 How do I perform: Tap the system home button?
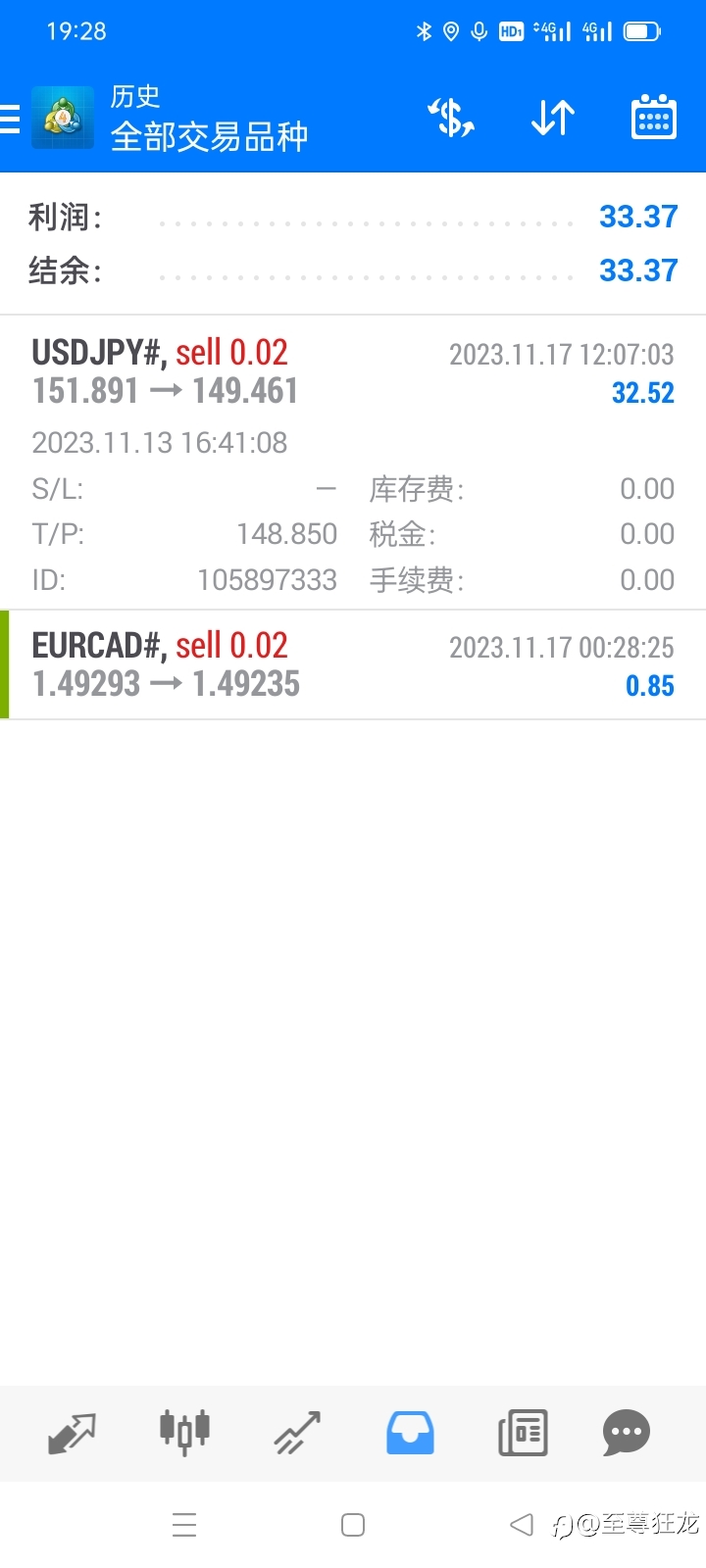coord(353,1525)
